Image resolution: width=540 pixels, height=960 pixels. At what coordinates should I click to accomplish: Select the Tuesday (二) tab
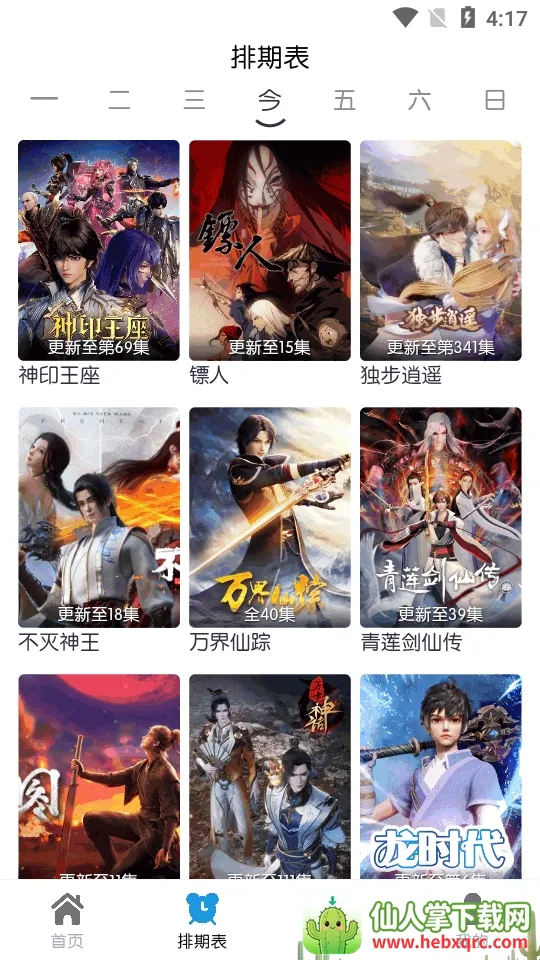(119, 99)
